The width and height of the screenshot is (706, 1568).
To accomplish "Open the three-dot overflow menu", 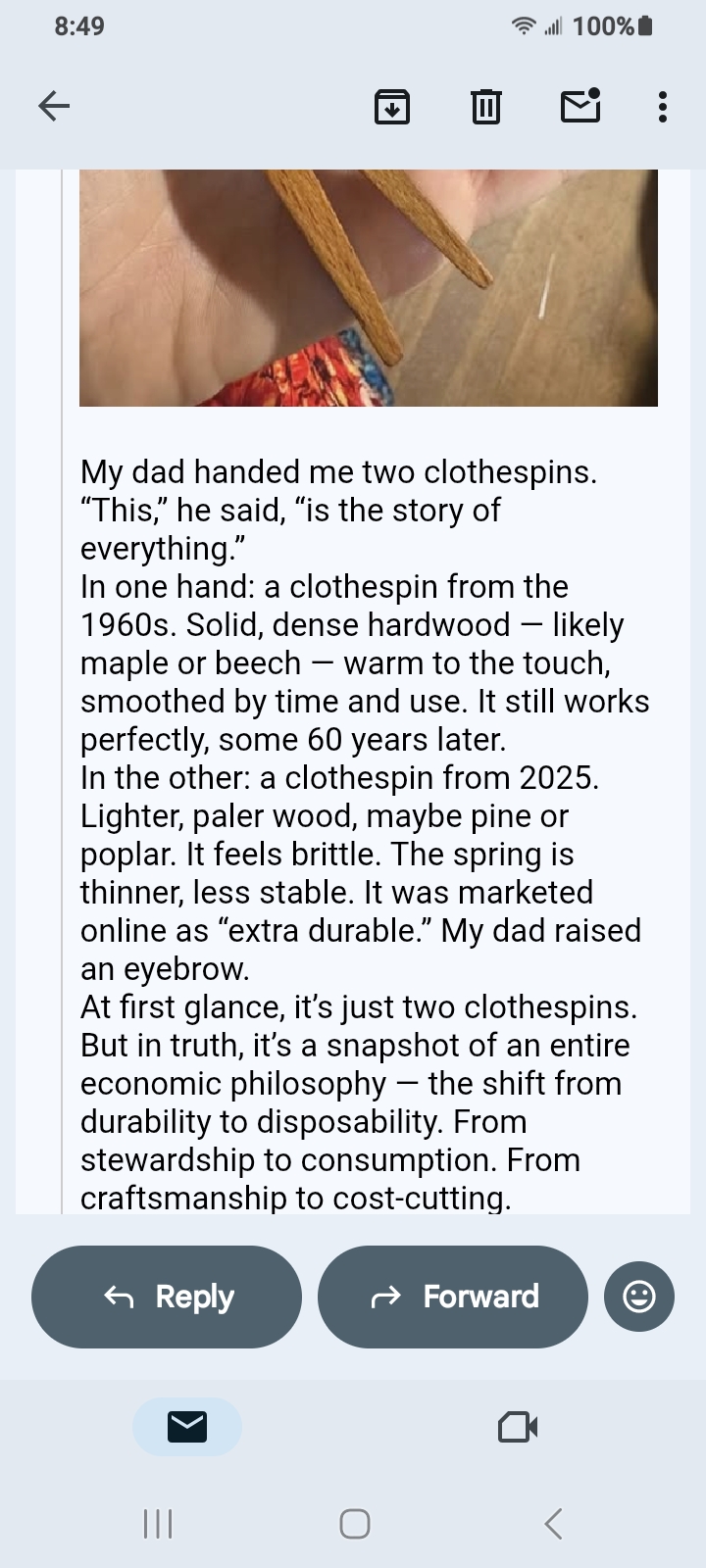I will point(663,106).
